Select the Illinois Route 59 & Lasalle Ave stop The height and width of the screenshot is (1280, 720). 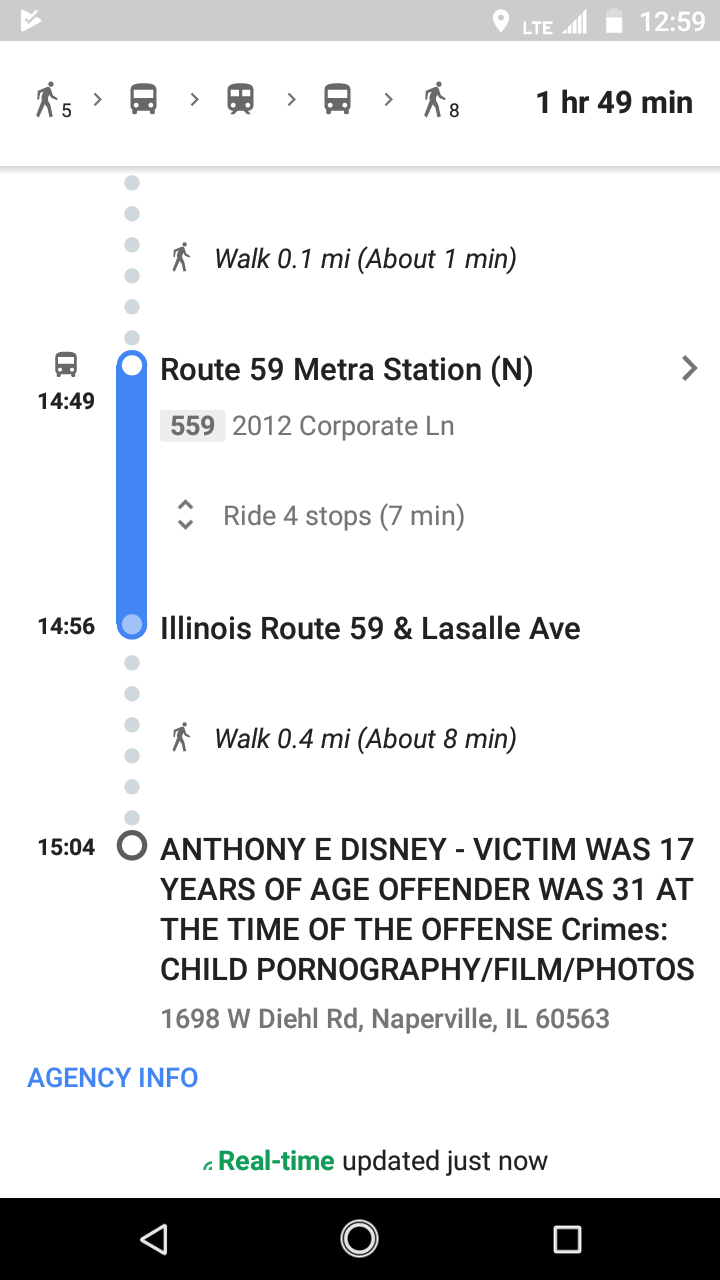pyautogui.click(x=370, y=628)
